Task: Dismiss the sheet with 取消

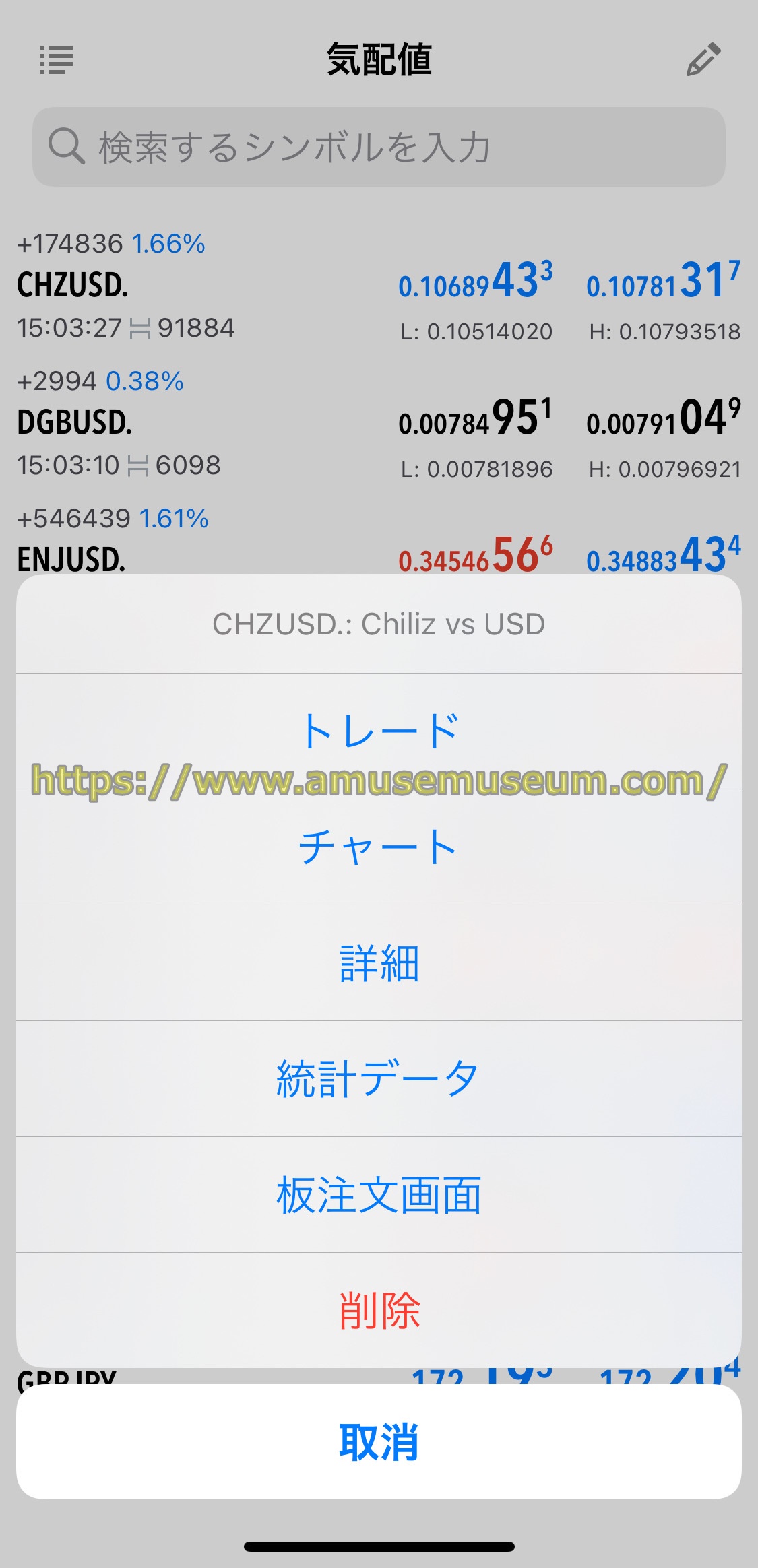Action: pos(379,1441)
